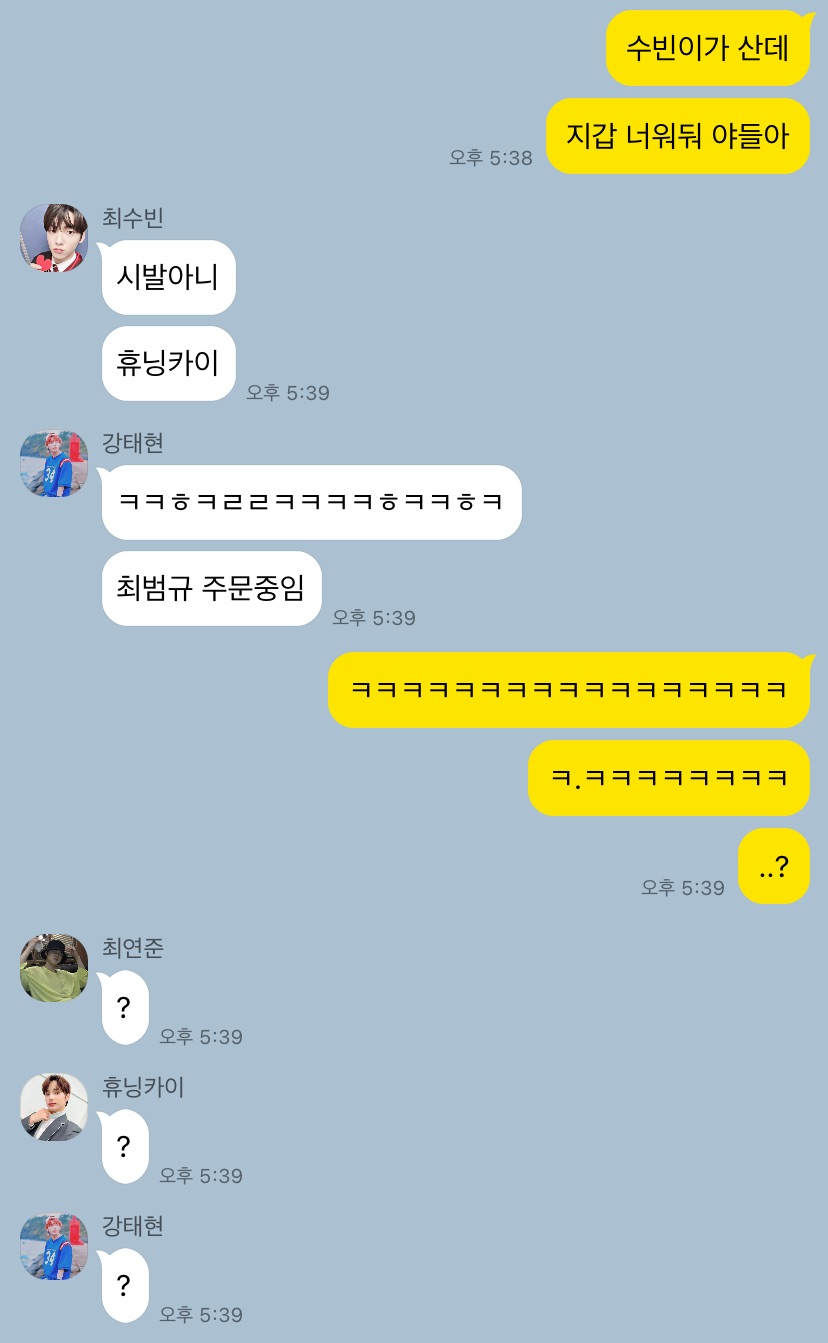Viewport: 828px width, 1343px height.
Task: Open 최수빈's profile picture
Action: 54,238
